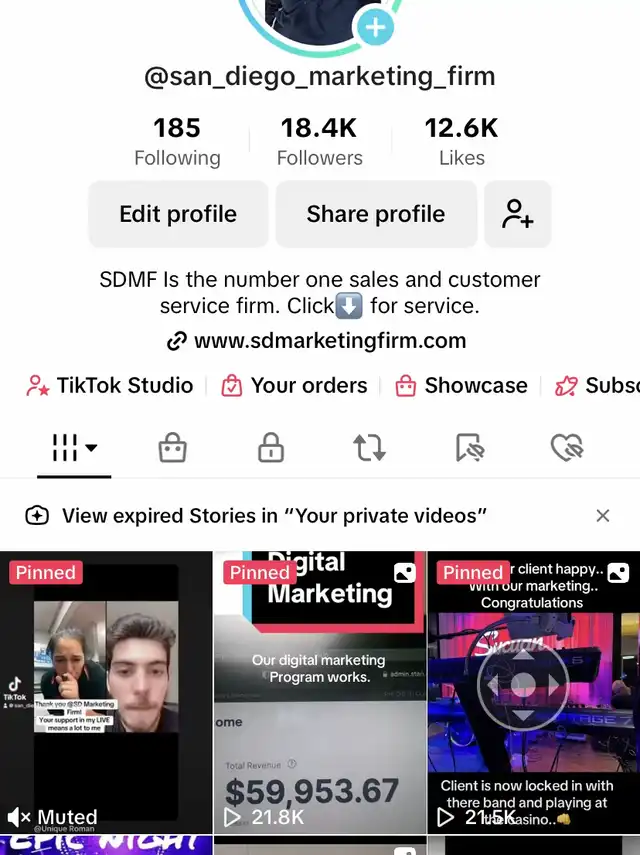This screenshot has height=855, width=640.
Task: Open the saved bookmarks tab
Action: (x=468, y=449)
